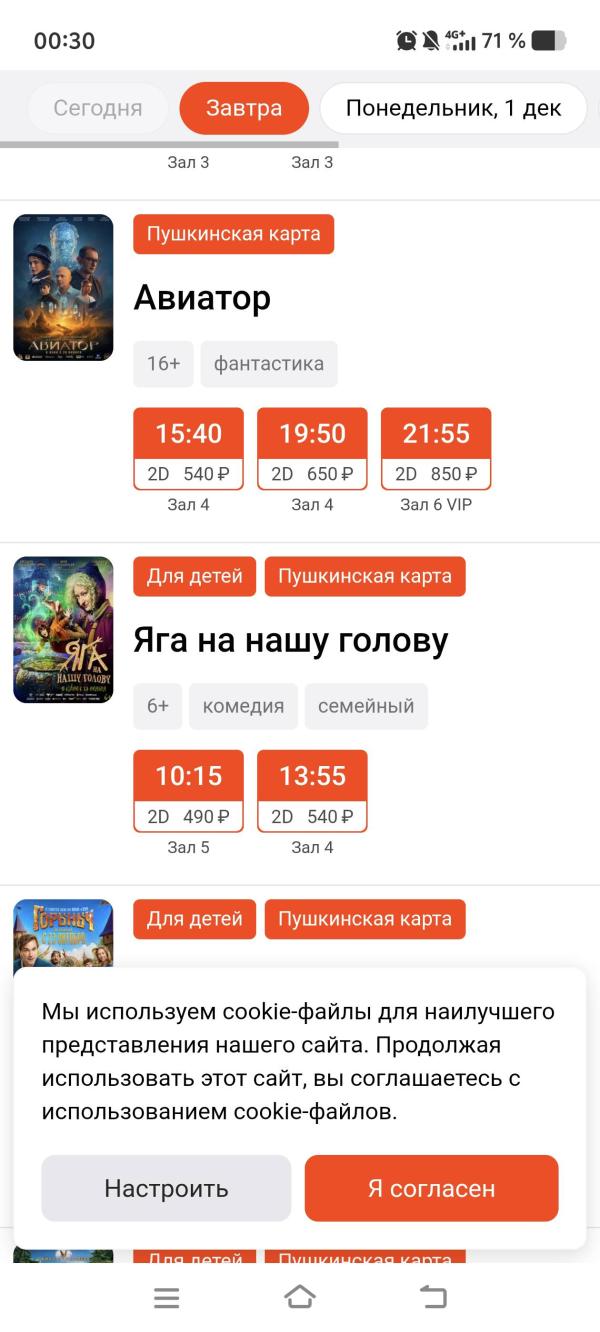The width and height of the screenshot is (600, 1332).
Task: Accept cookies with Я согласен
Action: 431,1188
